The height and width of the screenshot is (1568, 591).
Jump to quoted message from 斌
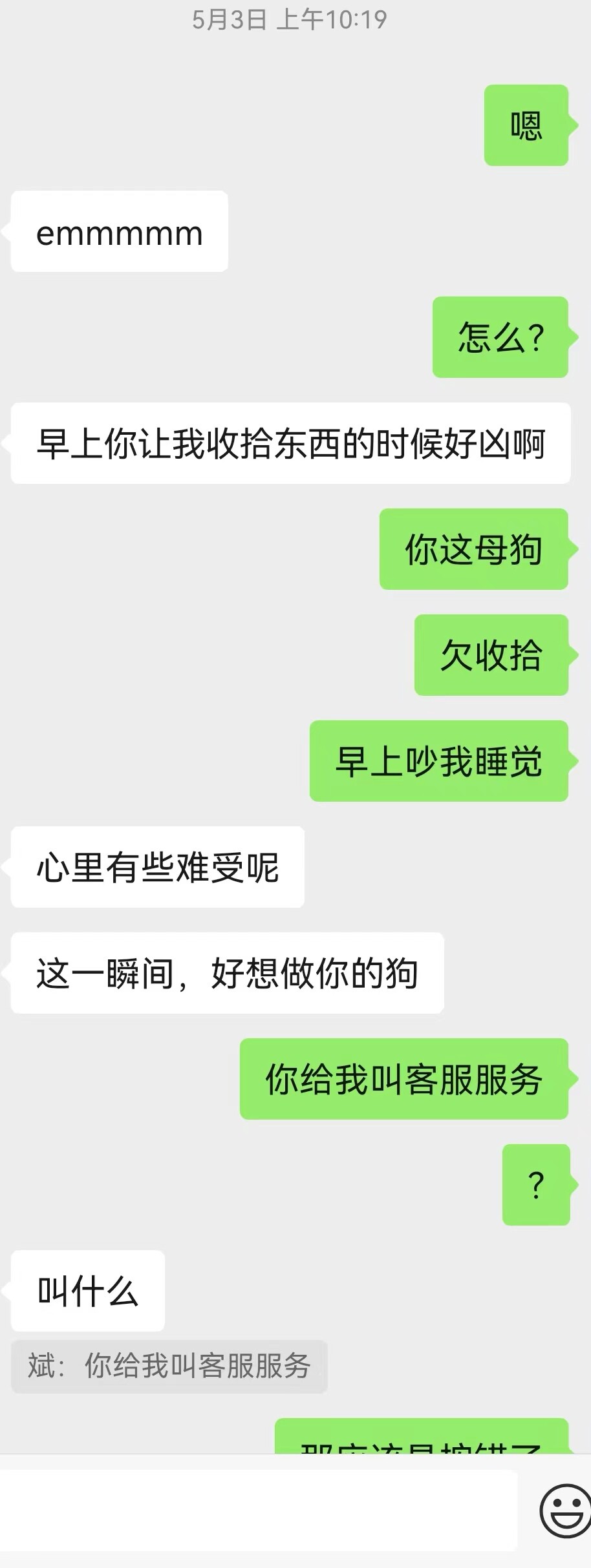169,1366
